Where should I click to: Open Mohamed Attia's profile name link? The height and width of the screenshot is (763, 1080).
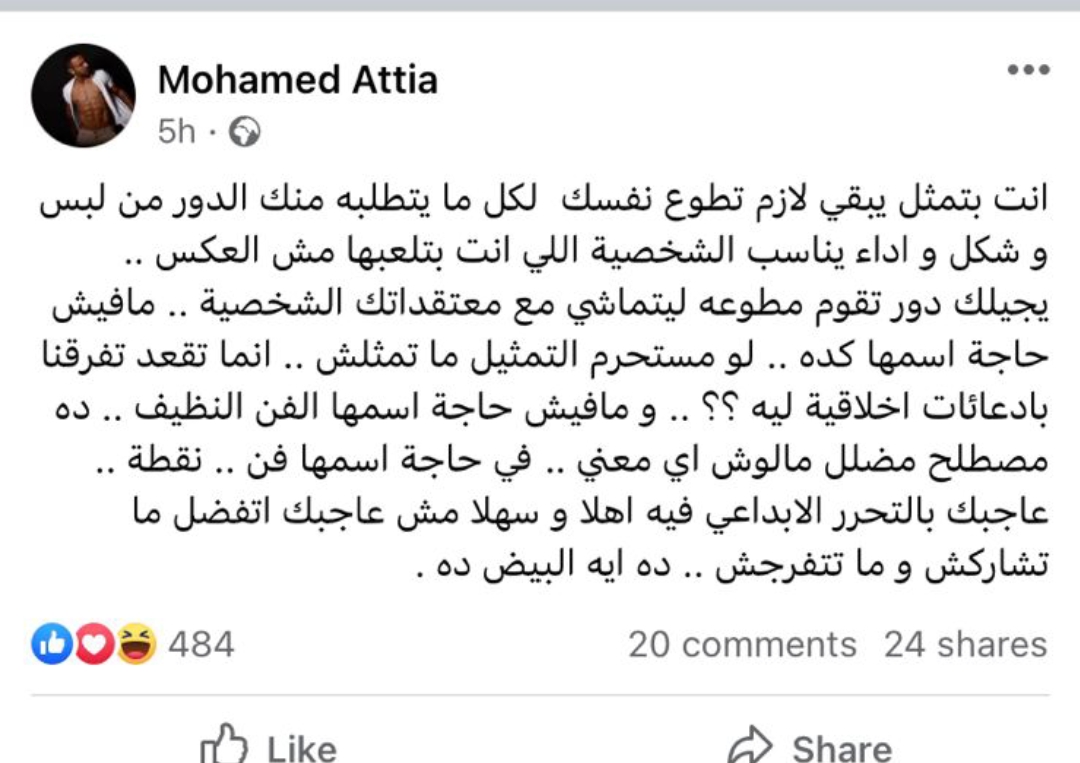297,80
